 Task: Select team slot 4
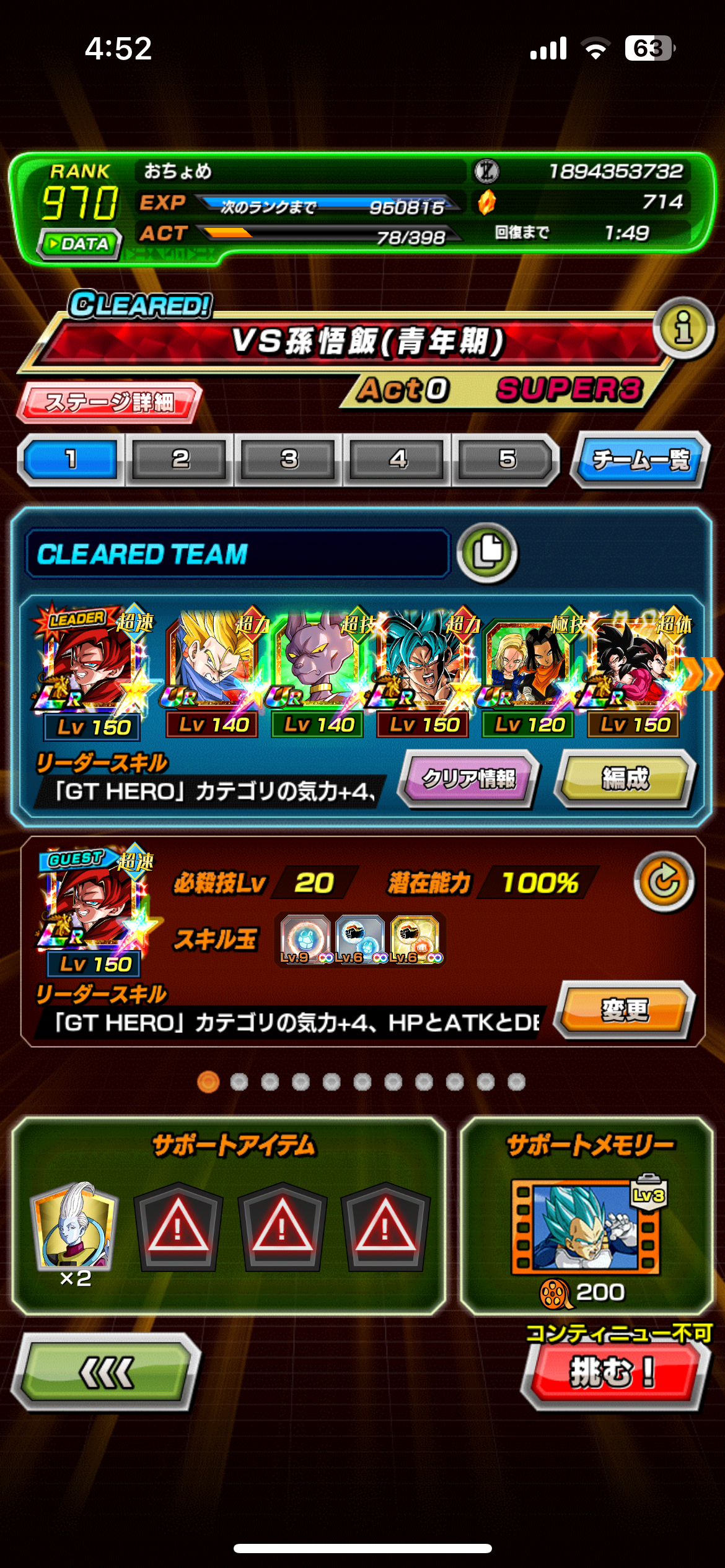(398, 460)
